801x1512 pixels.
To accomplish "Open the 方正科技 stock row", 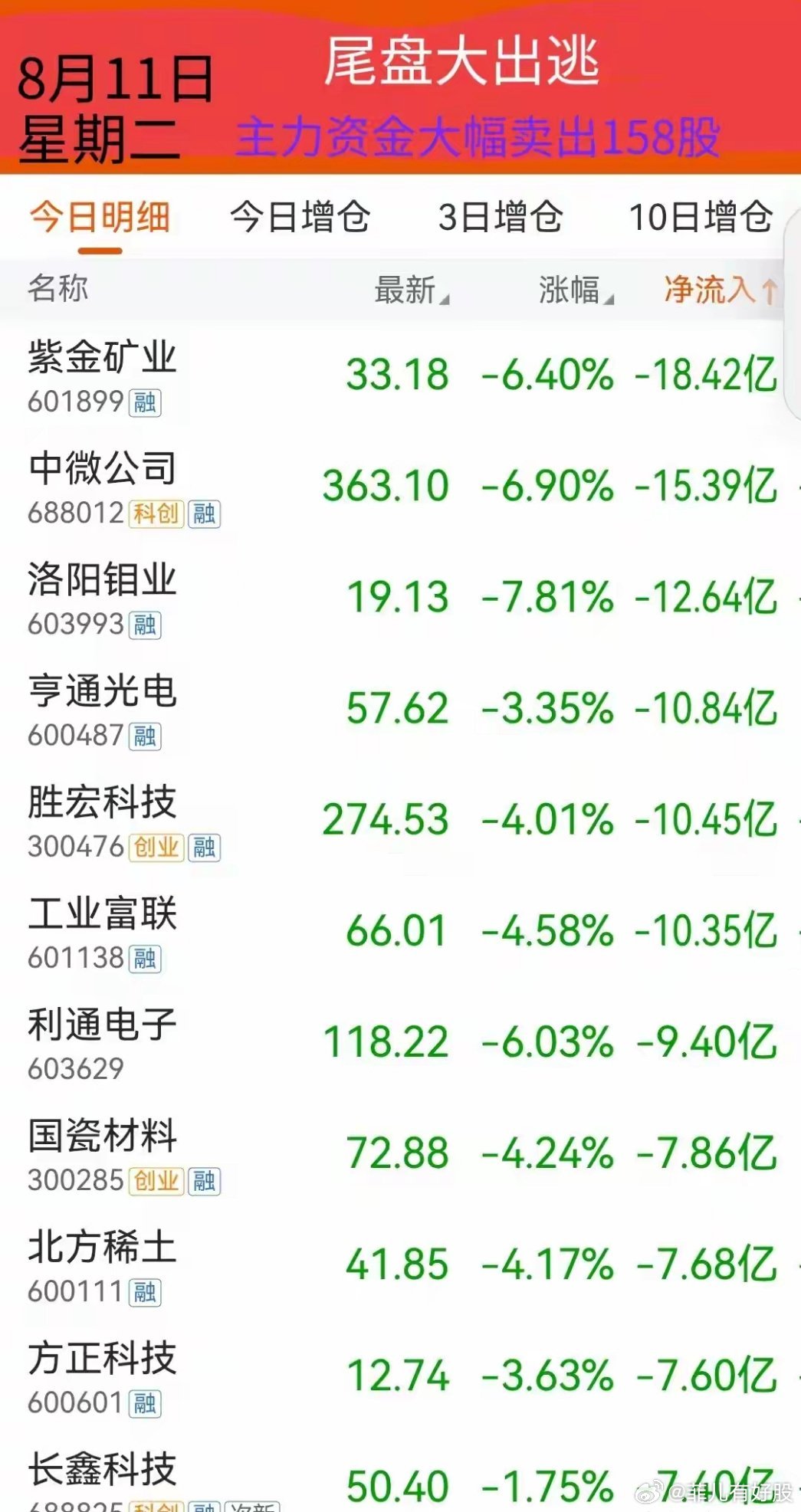I will click(x=400, y=1377).
